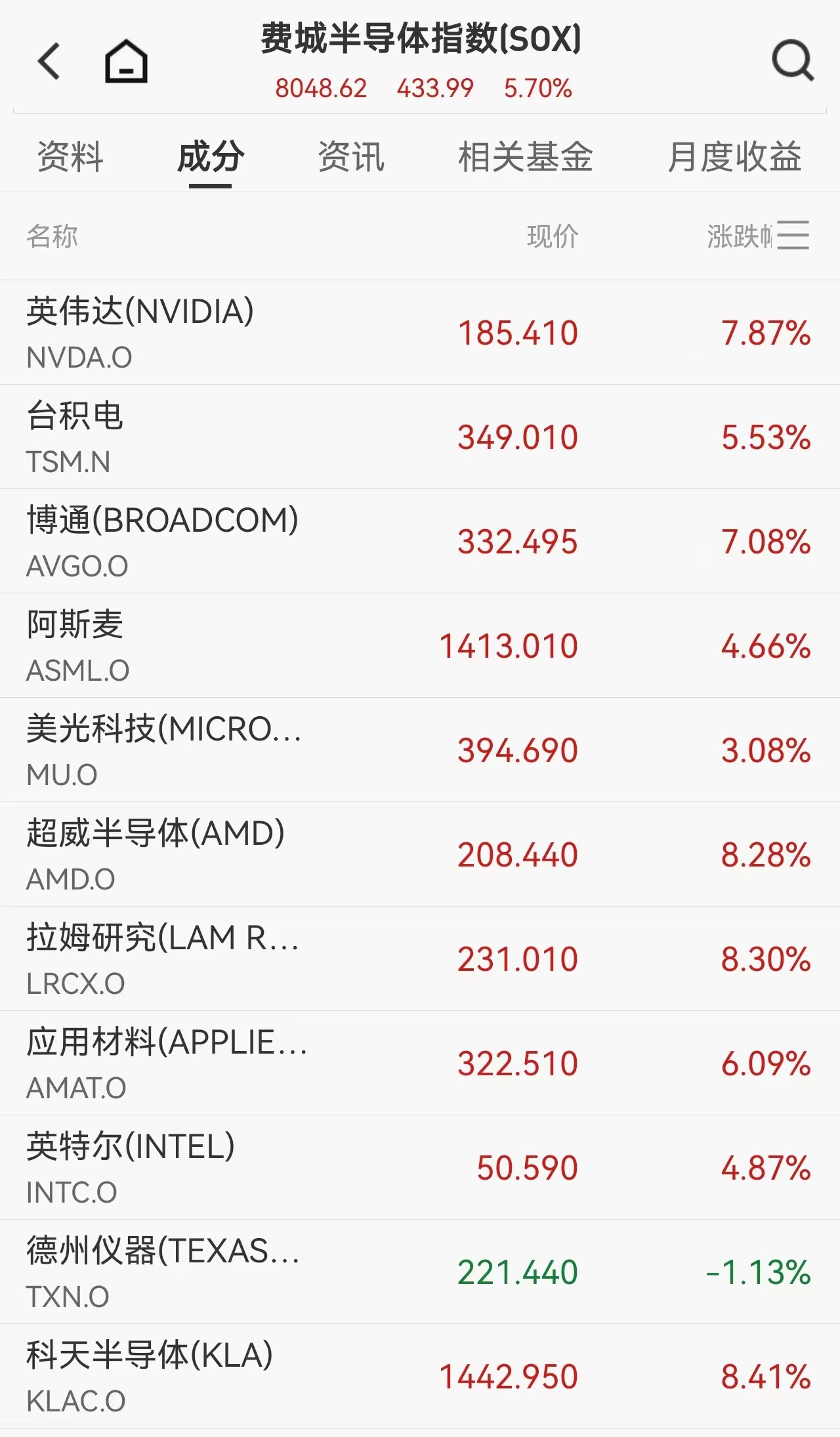Sort stocks by the 现价 column

point(551,238)
